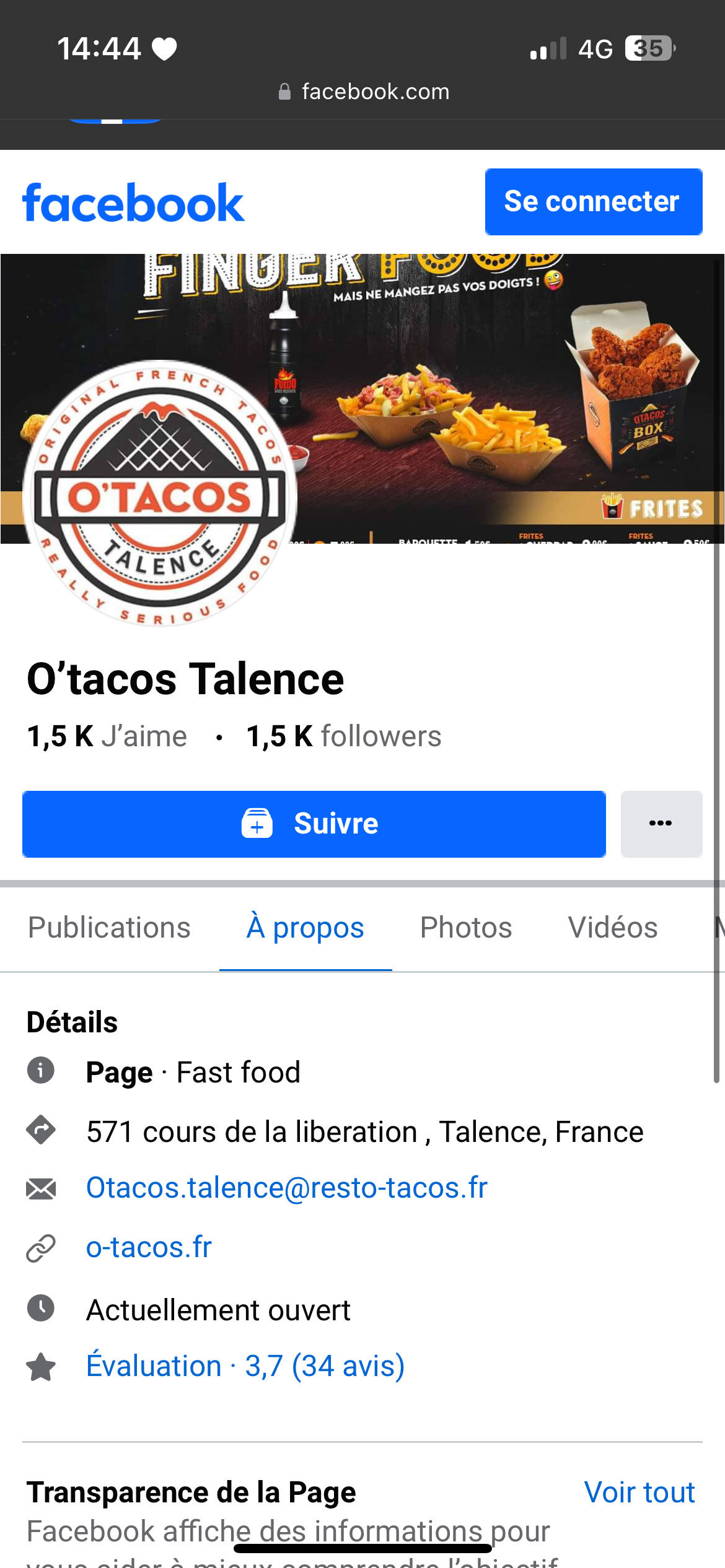This screenshot has width=725, height=1568.
Task: Go to the Photos tab
Action: tap(465, 928)
